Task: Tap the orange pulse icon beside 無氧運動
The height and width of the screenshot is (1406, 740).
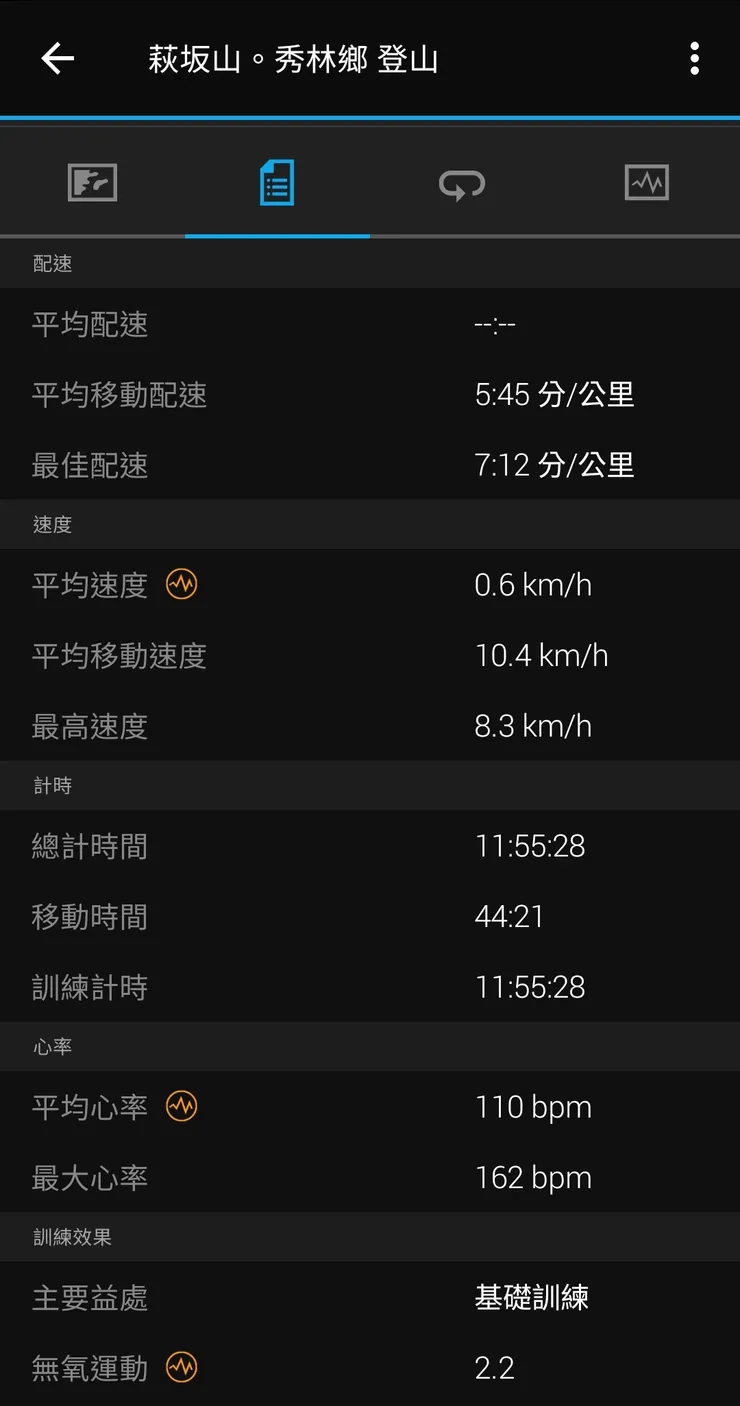Action: tap(181, 1368)
